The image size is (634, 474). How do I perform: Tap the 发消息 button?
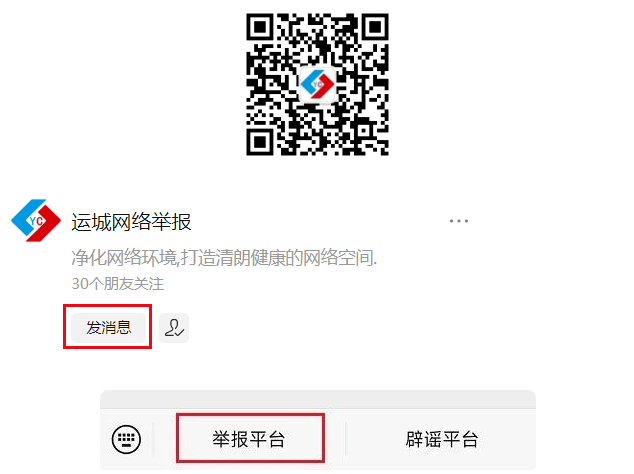click(x=109, y=327)
